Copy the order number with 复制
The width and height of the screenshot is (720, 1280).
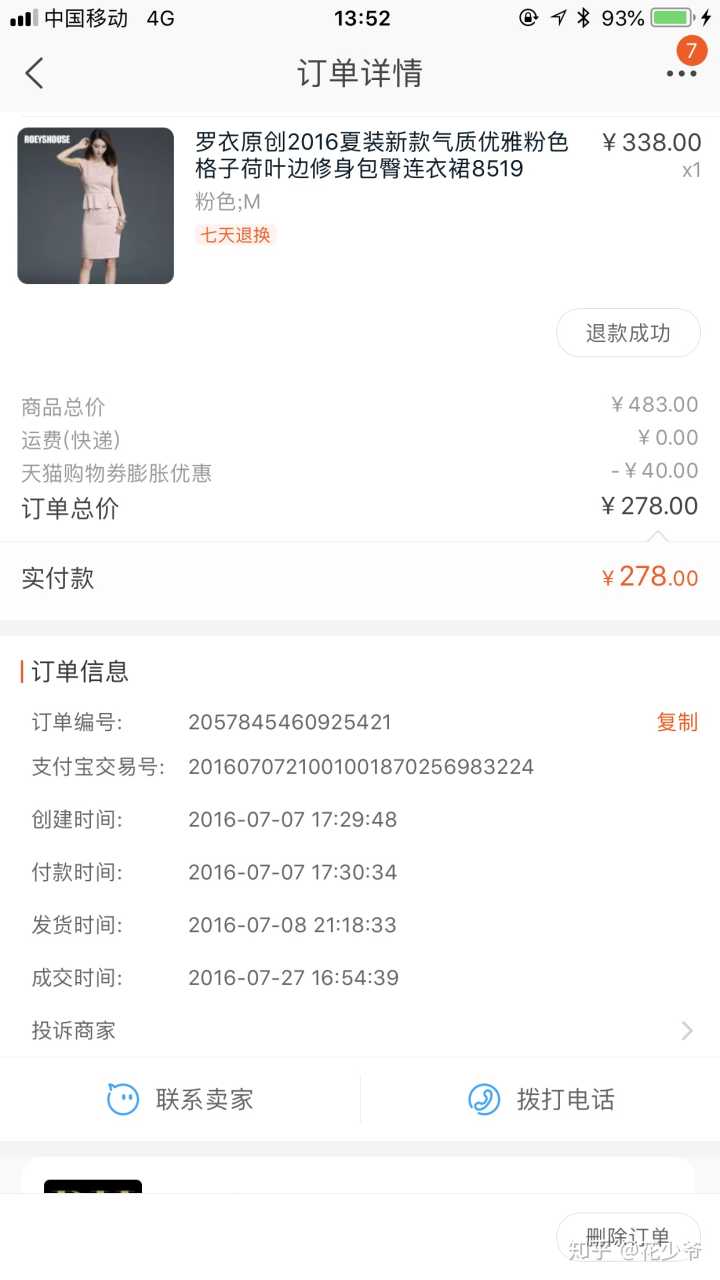click(677, 722)
